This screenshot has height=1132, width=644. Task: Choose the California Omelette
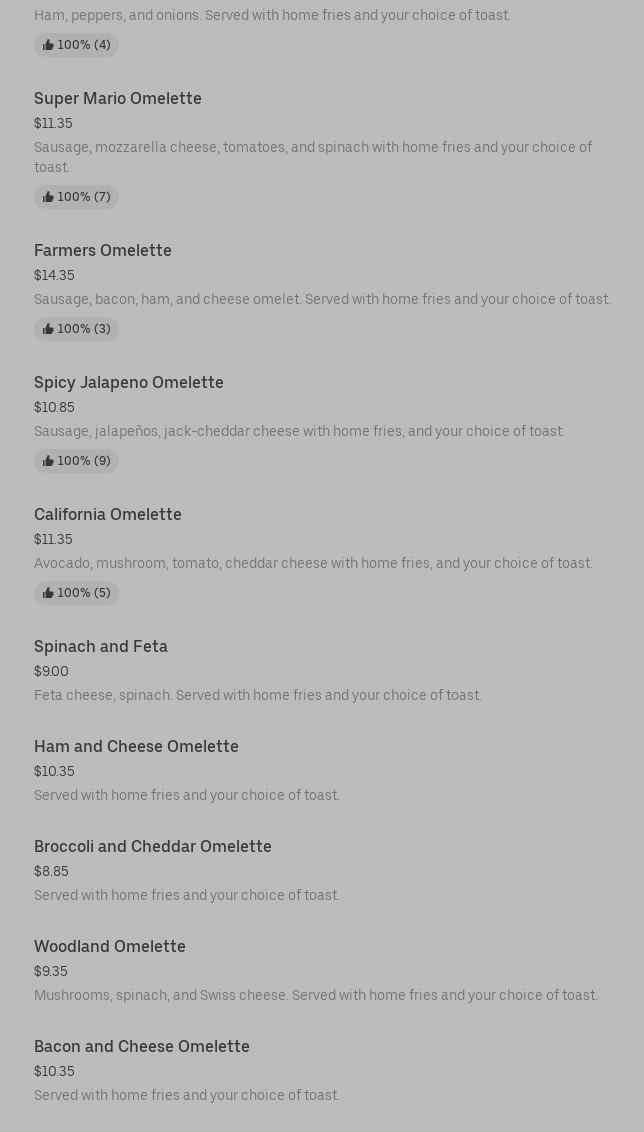tap(108, 514)
